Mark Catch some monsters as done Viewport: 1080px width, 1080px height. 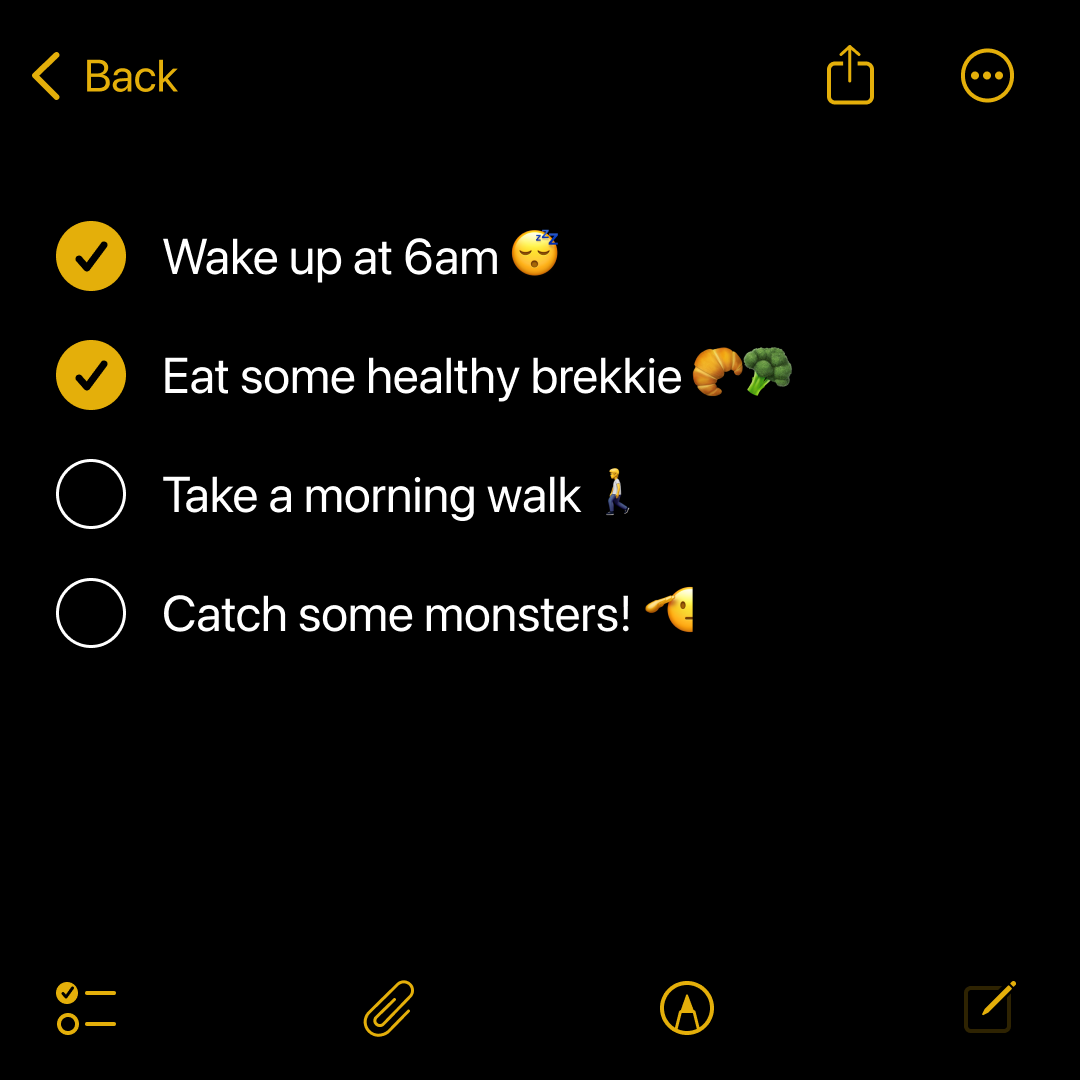pyautogui.click(x=91, y=613)
